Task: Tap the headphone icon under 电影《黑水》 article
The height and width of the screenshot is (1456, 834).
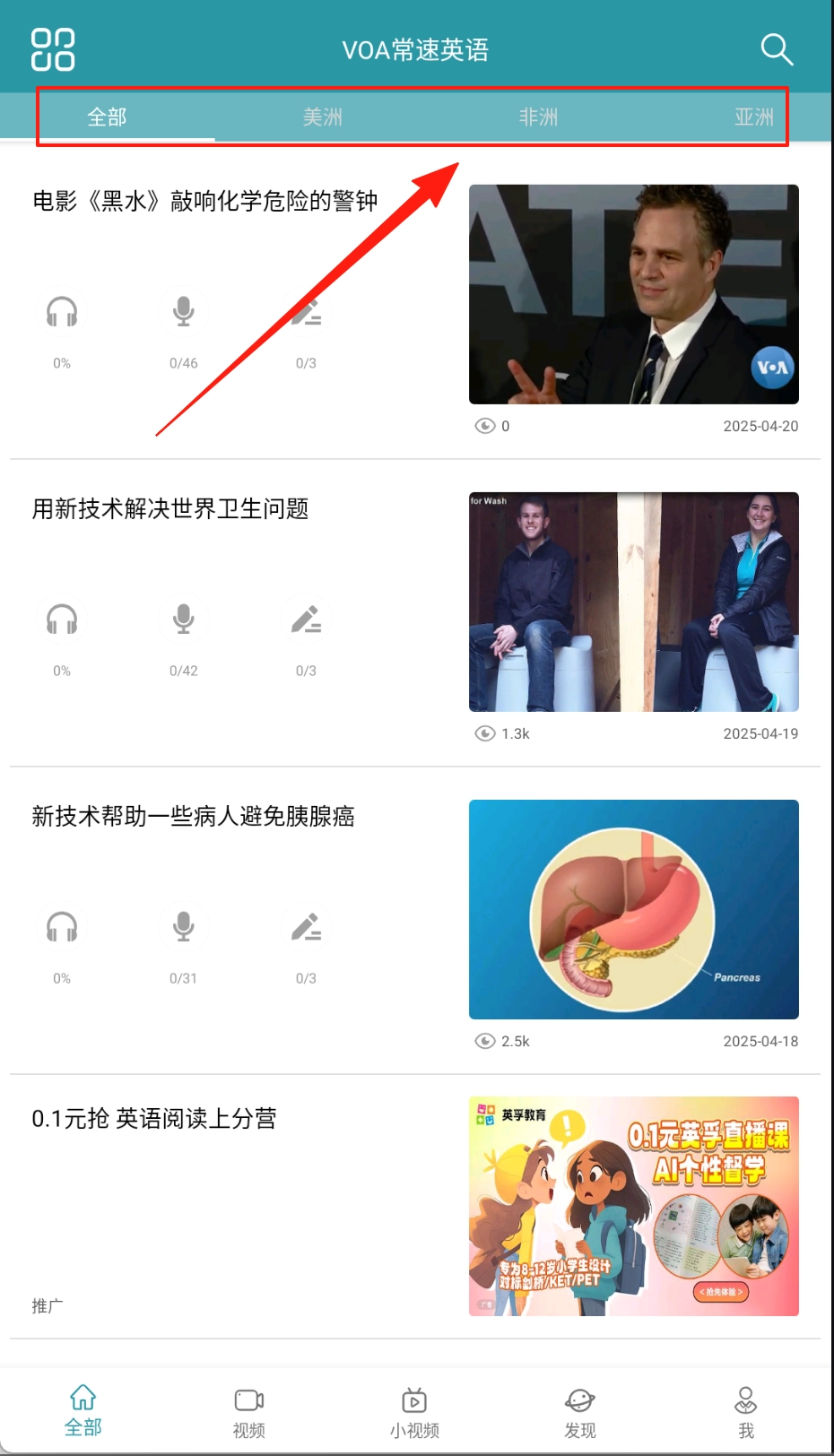Action: (62, 312)
